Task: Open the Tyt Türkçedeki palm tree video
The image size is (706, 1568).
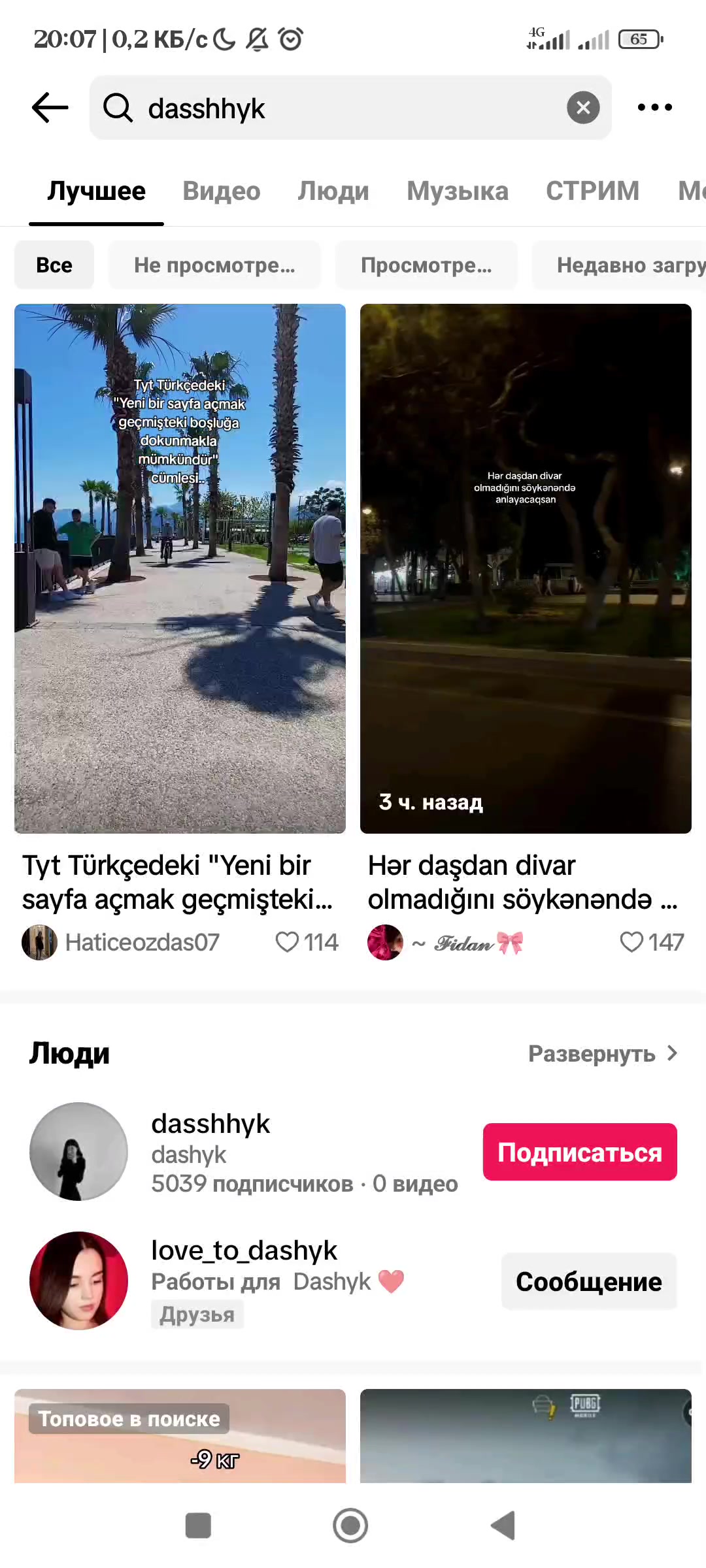Action: [180, 568]
